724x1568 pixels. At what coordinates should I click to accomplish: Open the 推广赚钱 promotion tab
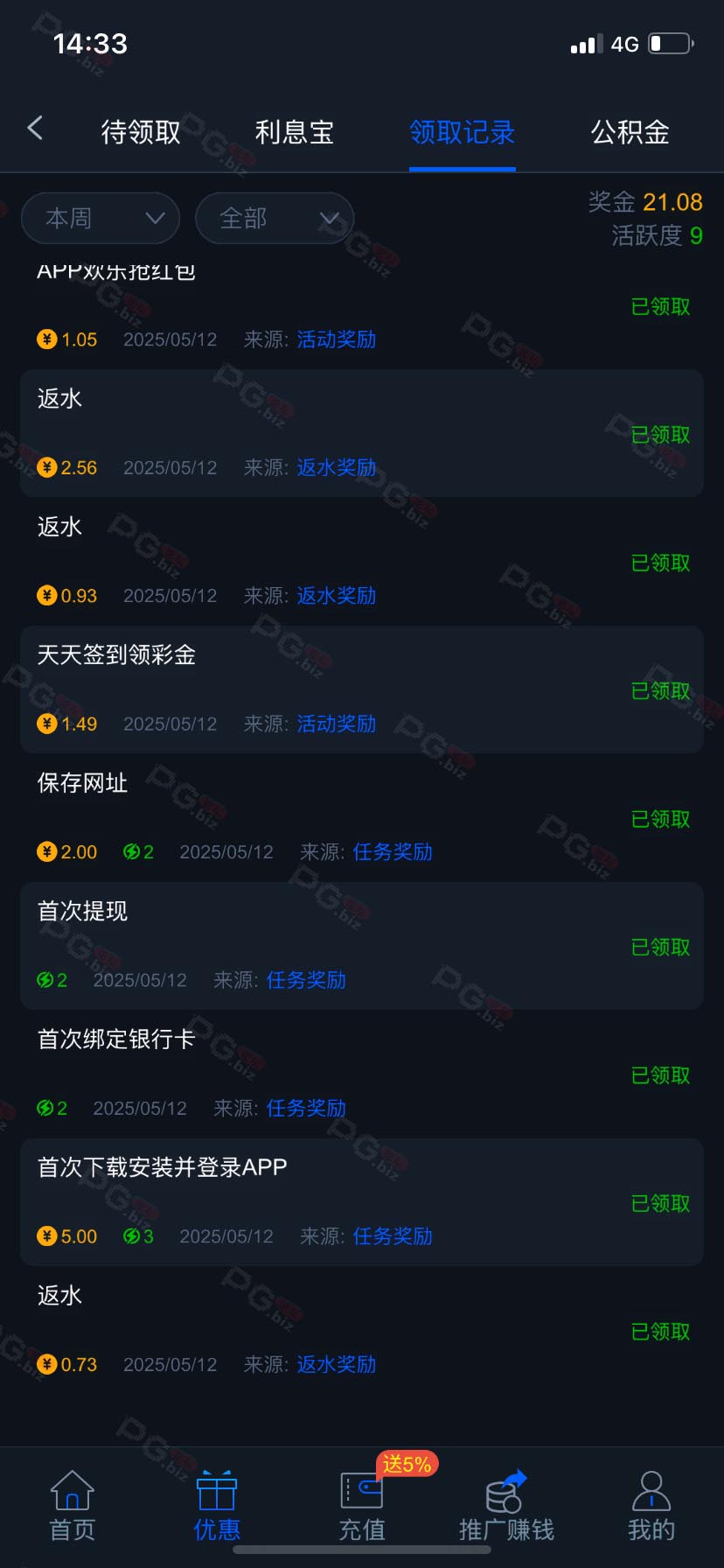point(506,1506)
